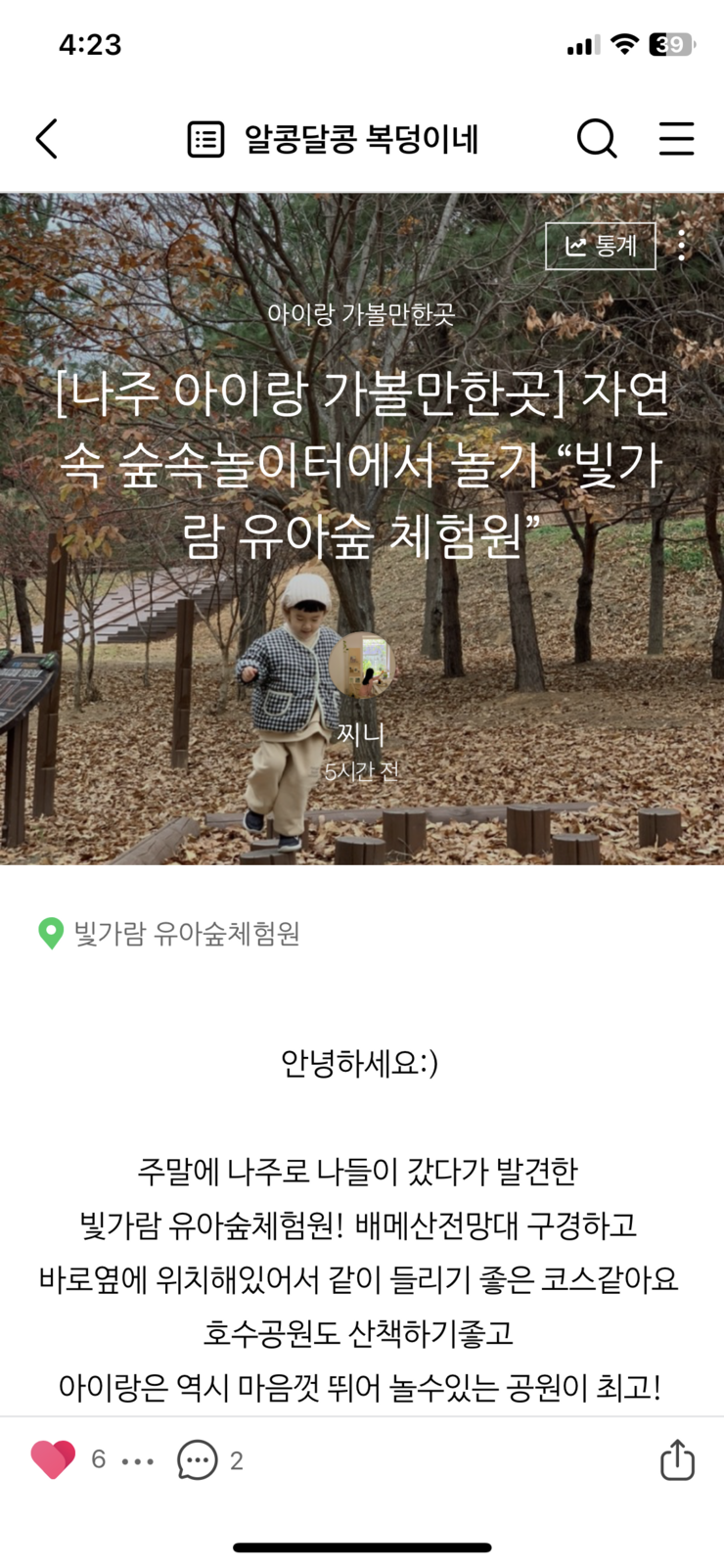Open 찌니's profile picture
Viewport: 724px width, 1568px height.
tap(361, 666)
